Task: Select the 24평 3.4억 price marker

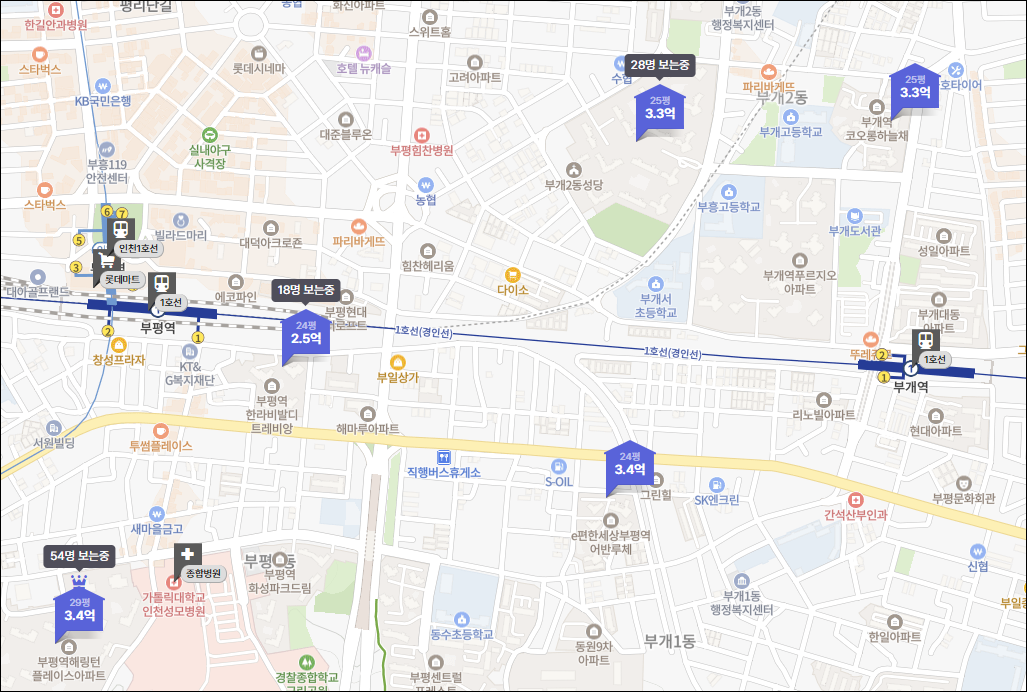Action: point(630,463)
